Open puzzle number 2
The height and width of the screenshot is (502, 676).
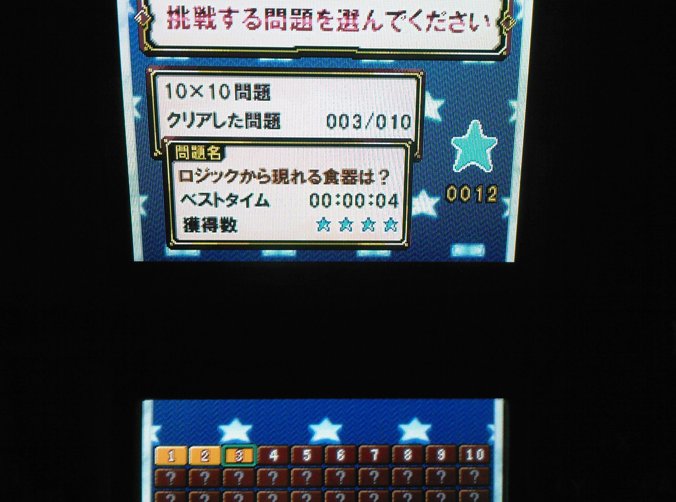click(205, 456)
